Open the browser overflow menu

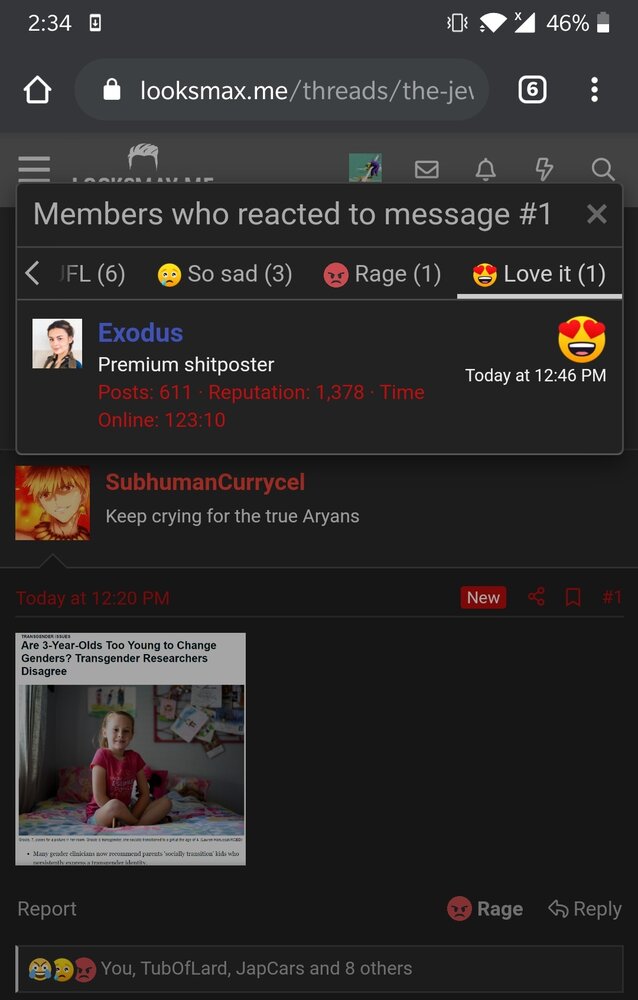(x=594, y=90)
